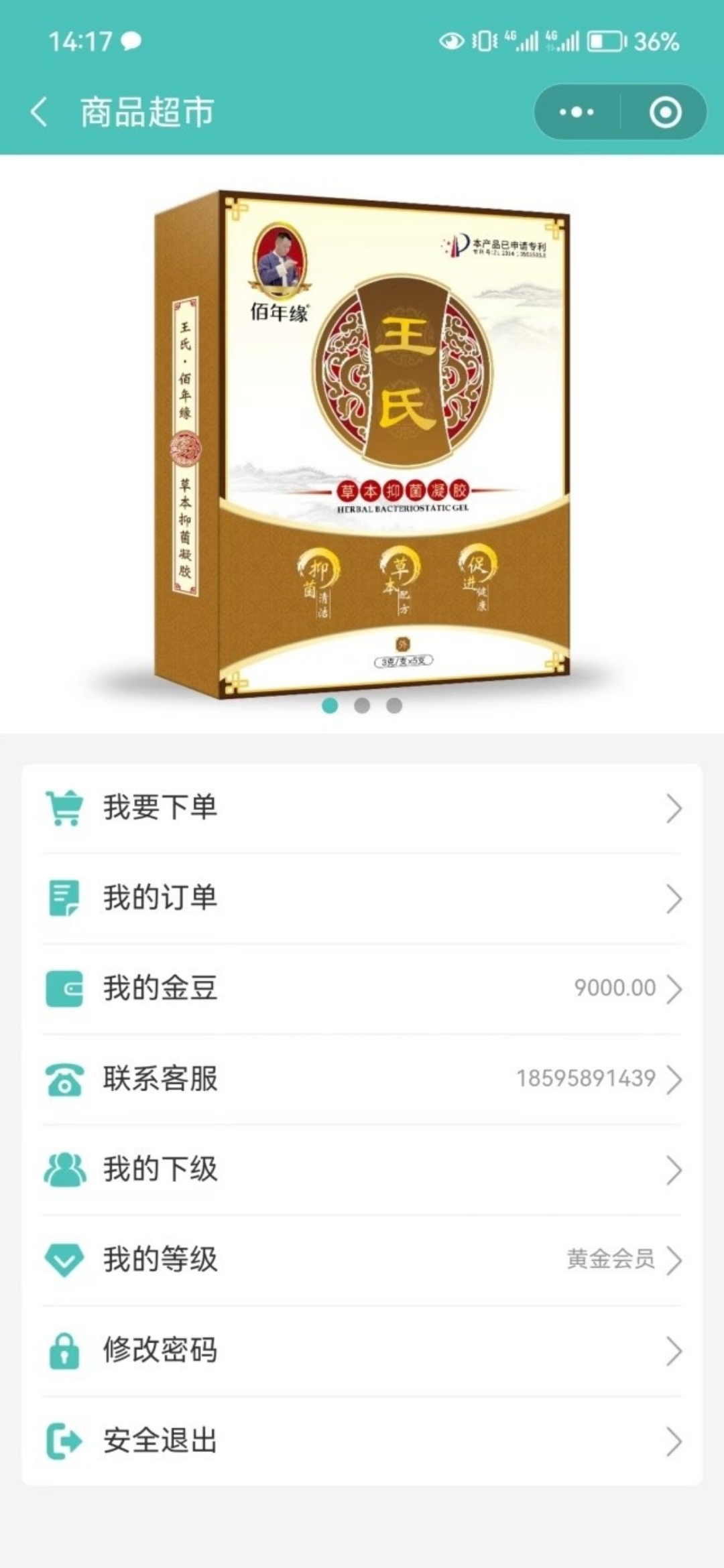Go back using the top-left arrow
This screenshot has height=1568, width=724.
point(39,112)
